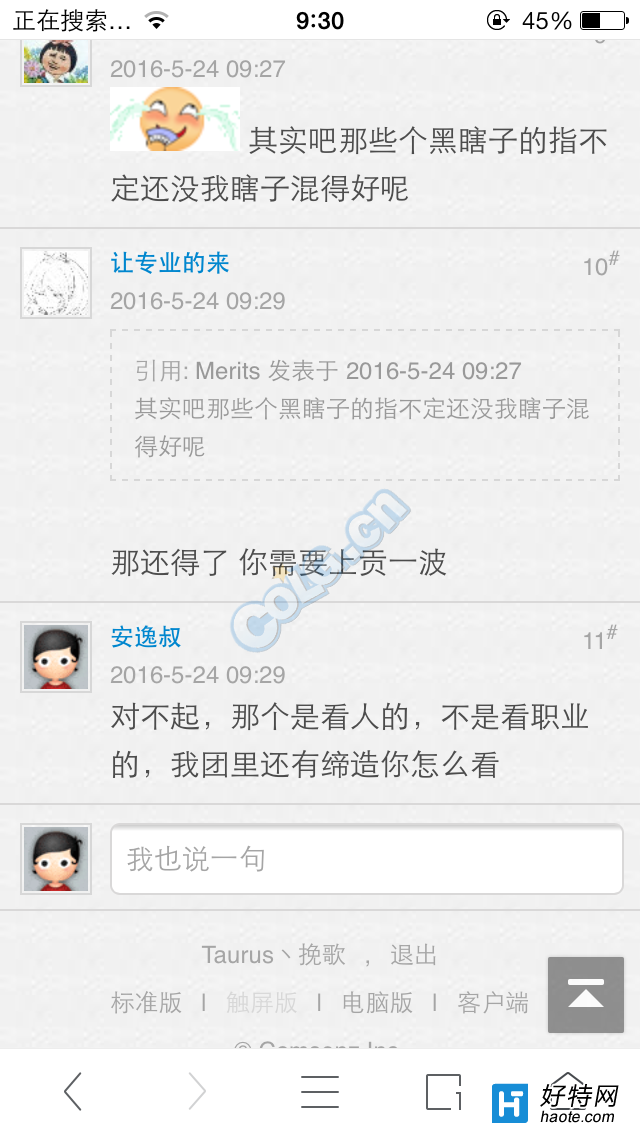The width and height of the screenshot is (640, 1136).
Task: Open the browser menu
Action: click(x=320, y=1092)
